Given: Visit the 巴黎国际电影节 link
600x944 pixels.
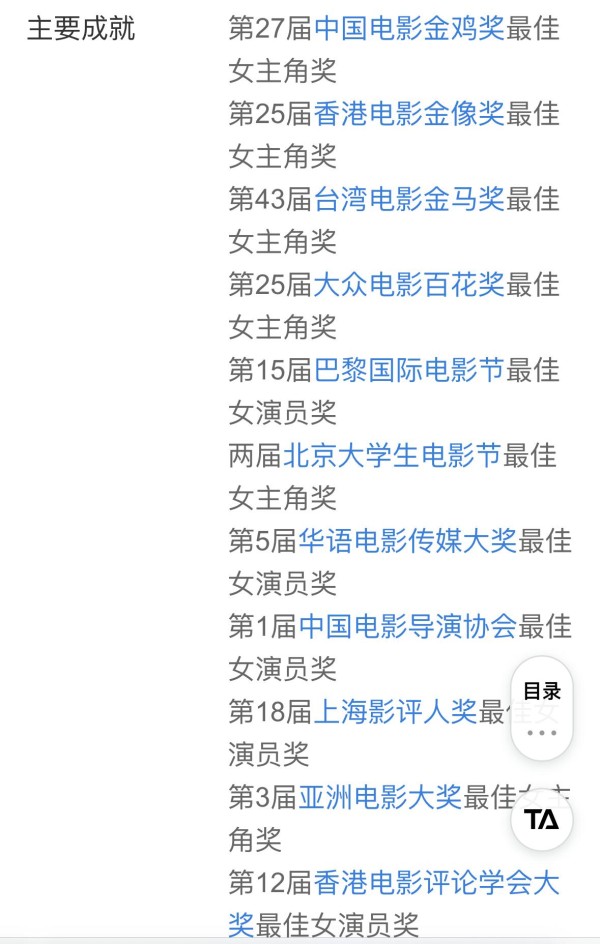Looking at the screenshot, I should [x=409, y=371].
